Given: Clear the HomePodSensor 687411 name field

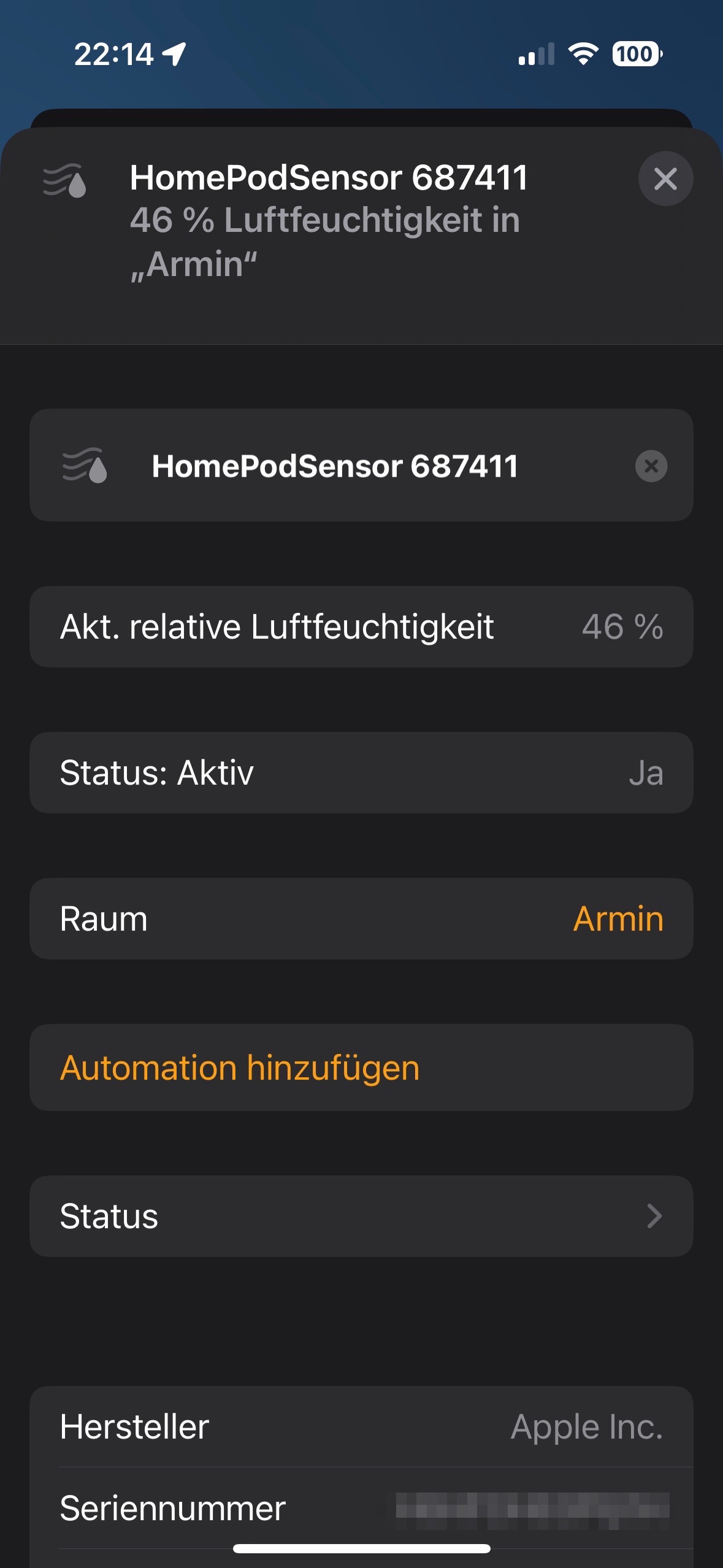Looking at the screenshot, I should pyautogui.click(x=651, y=466).
